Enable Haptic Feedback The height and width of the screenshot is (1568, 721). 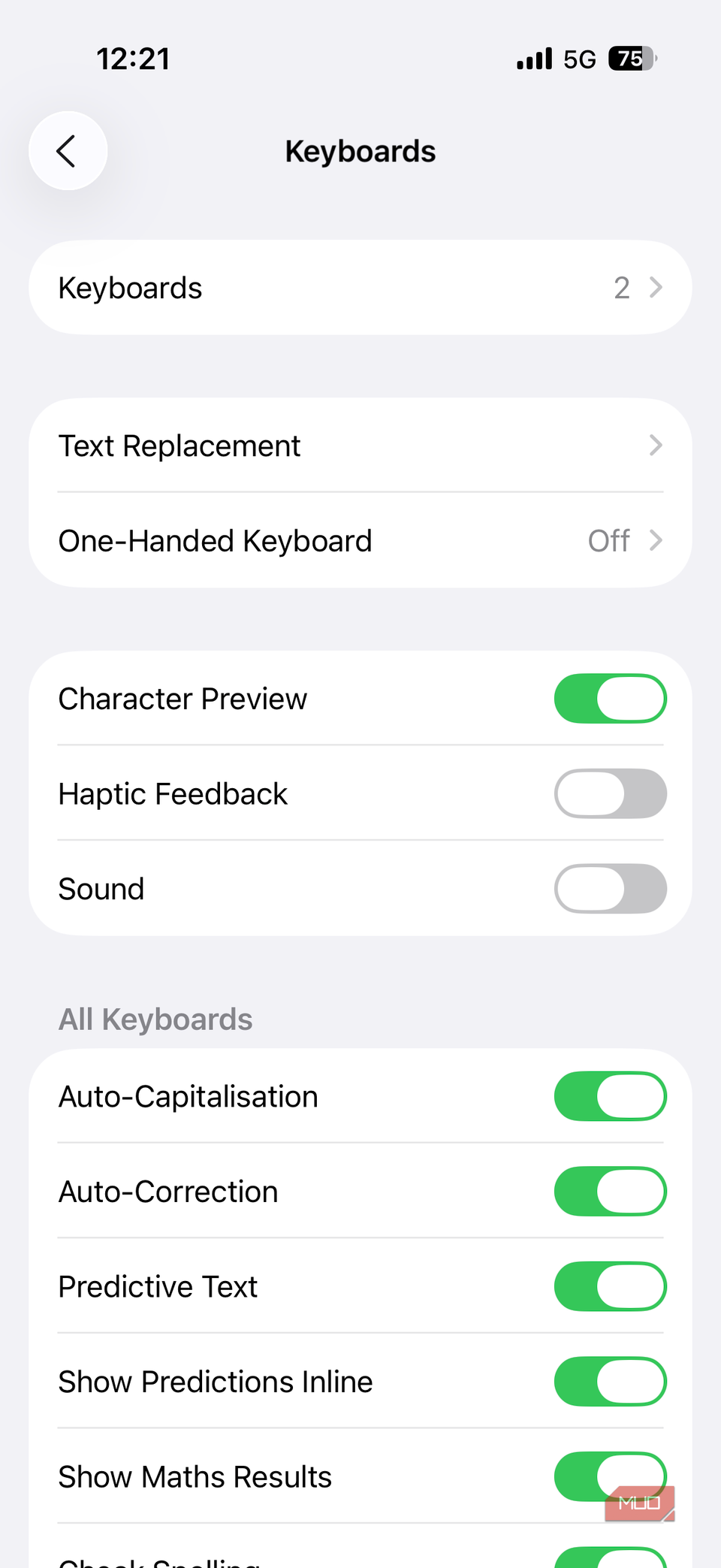pos(610,793)
